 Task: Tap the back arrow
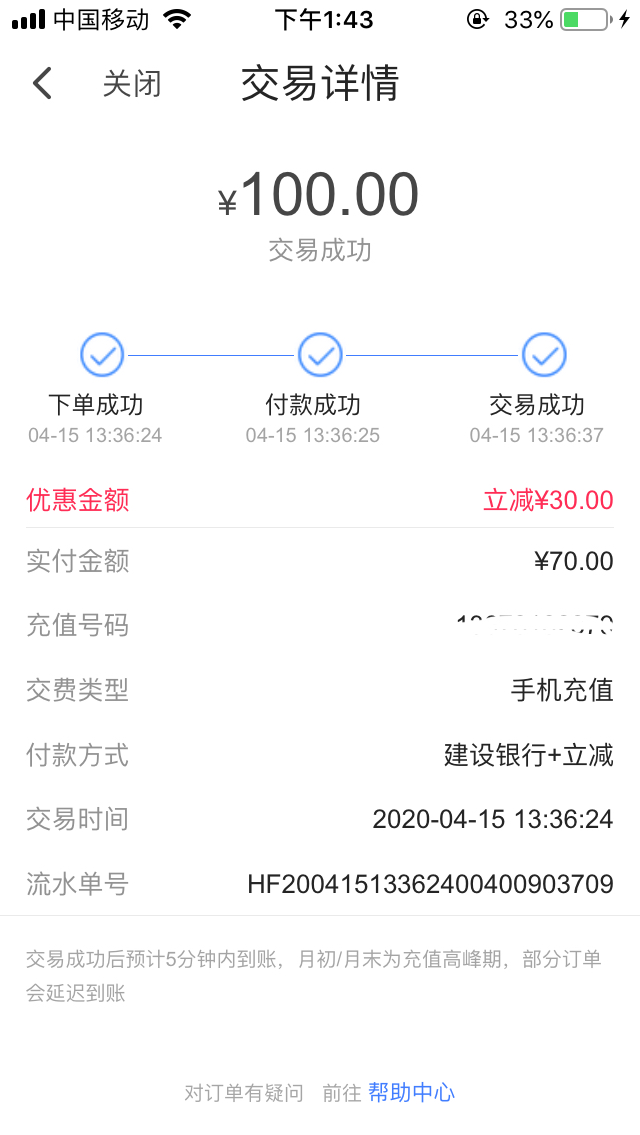tap(42, 83)
